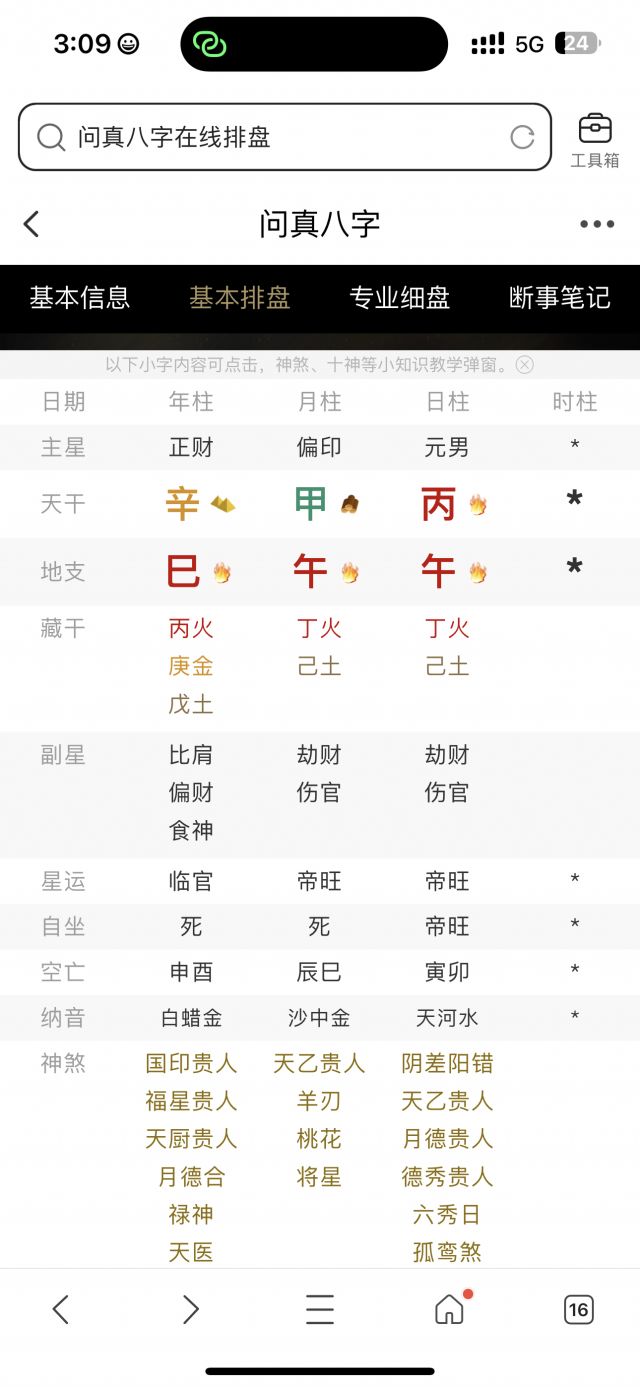Go back from 问真八字 page
Viewport: 640px width, 1387px height.
coord(32,224)
